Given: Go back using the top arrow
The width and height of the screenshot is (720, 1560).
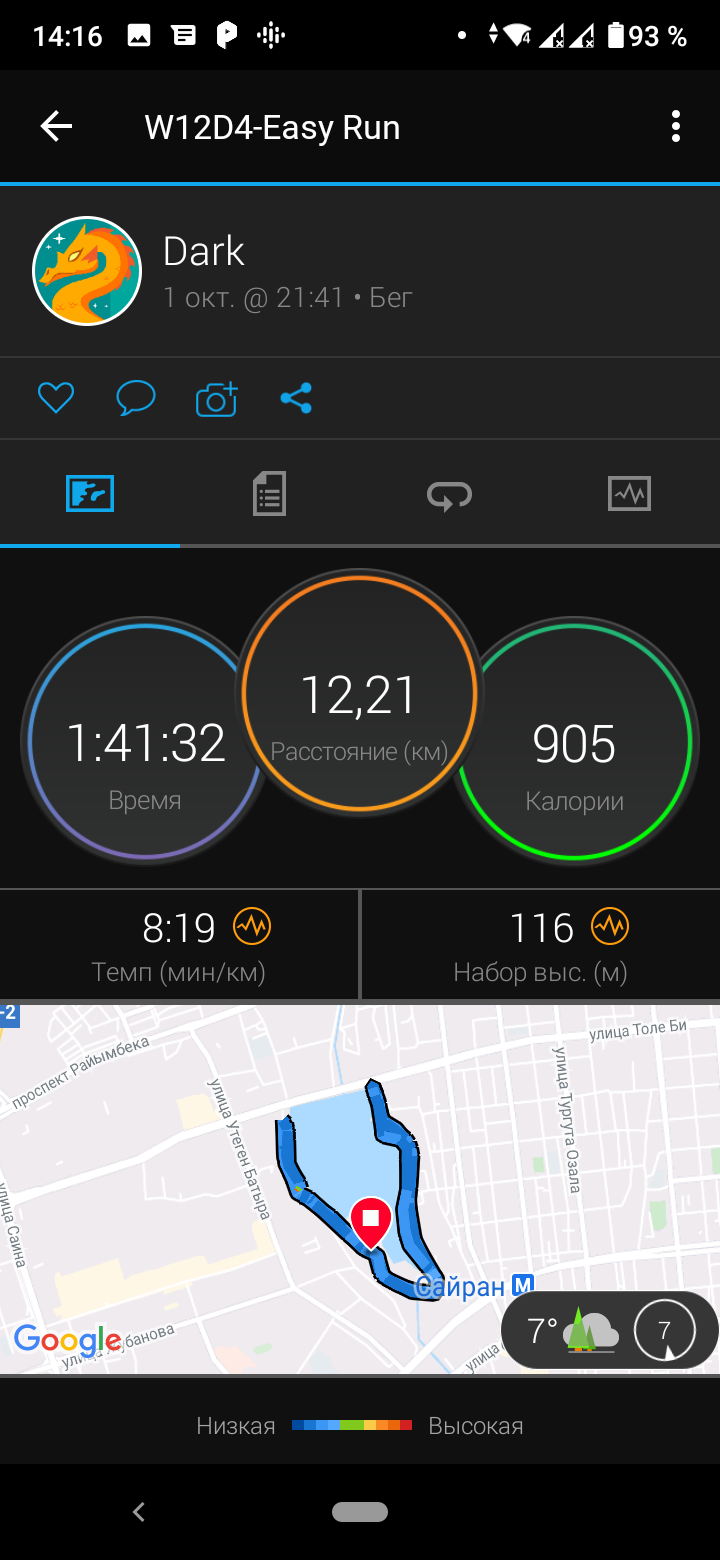Looking at the screenshot, I should tap(56, 127).
